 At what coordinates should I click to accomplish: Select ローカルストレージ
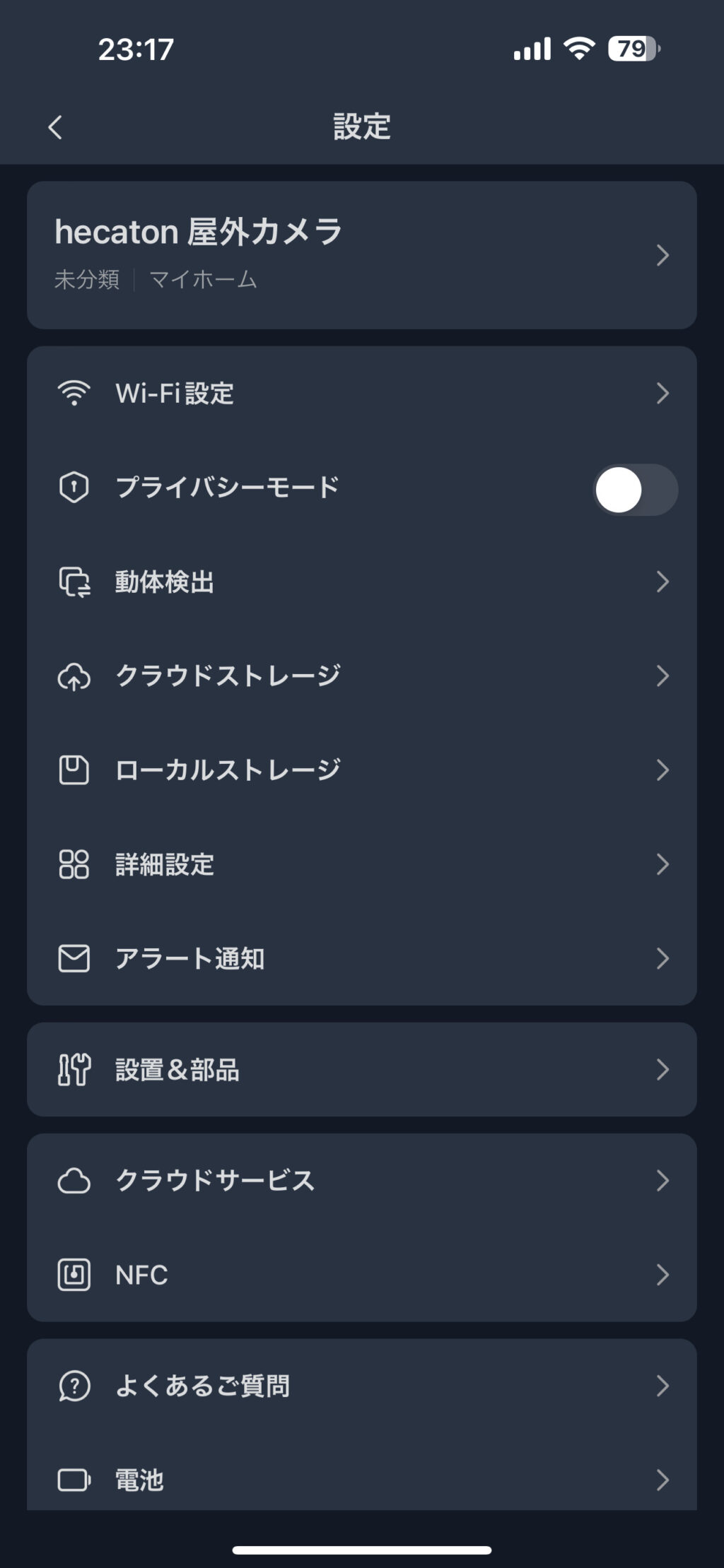pos(361,770)
